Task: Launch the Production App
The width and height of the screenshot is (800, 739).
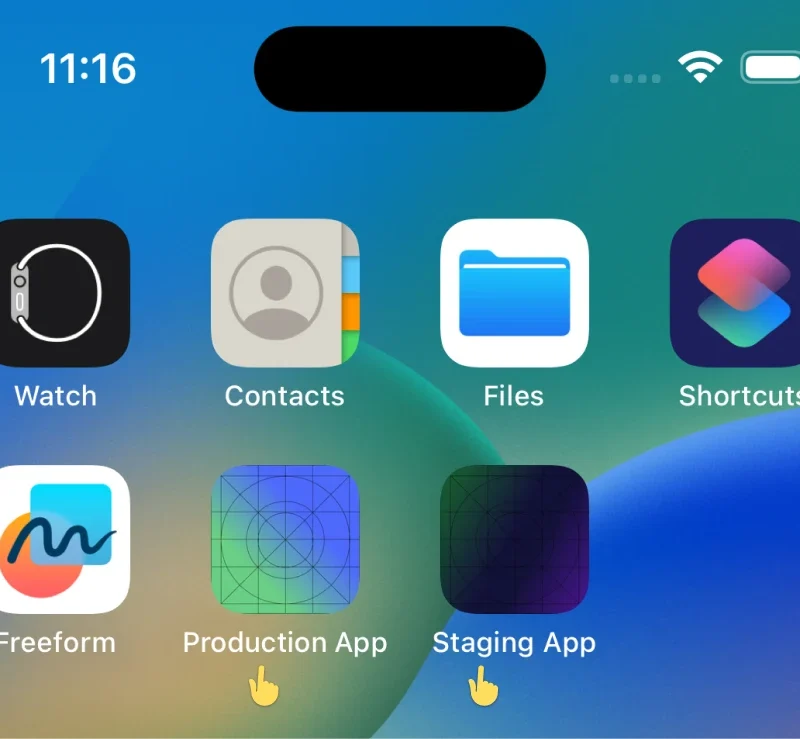Action: (x=285, y=539)
